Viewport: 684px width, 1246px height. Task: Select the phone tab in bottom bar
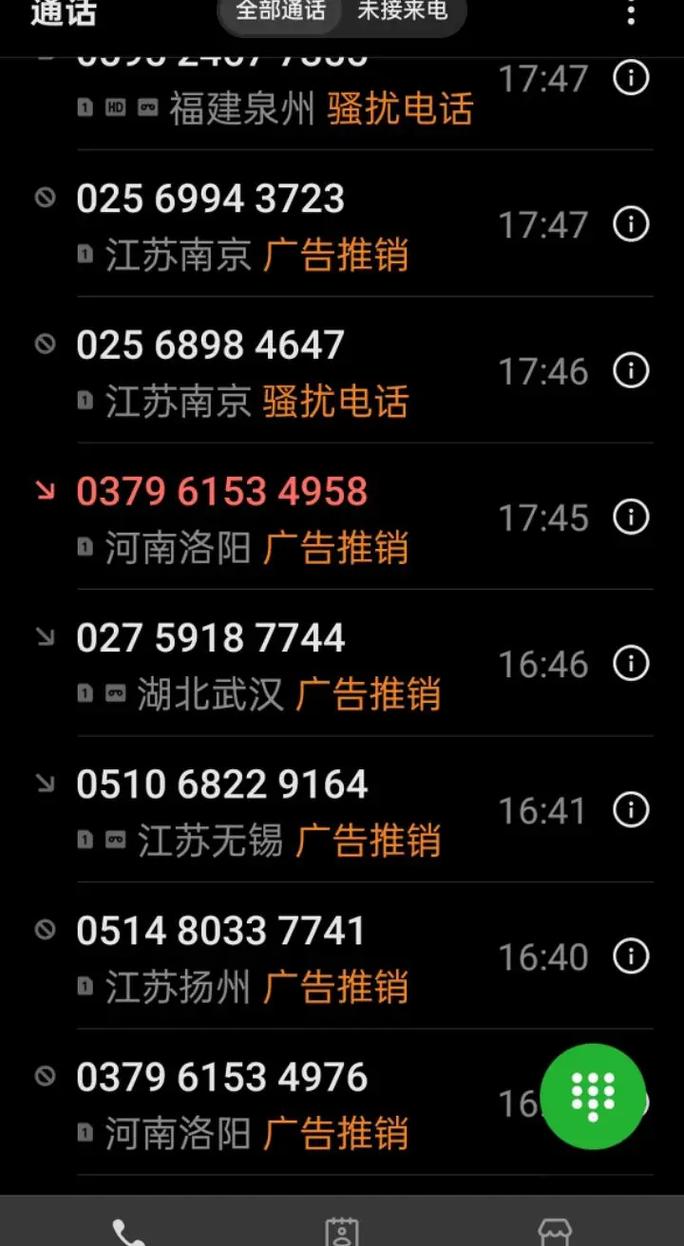[x=129, y=1230]
